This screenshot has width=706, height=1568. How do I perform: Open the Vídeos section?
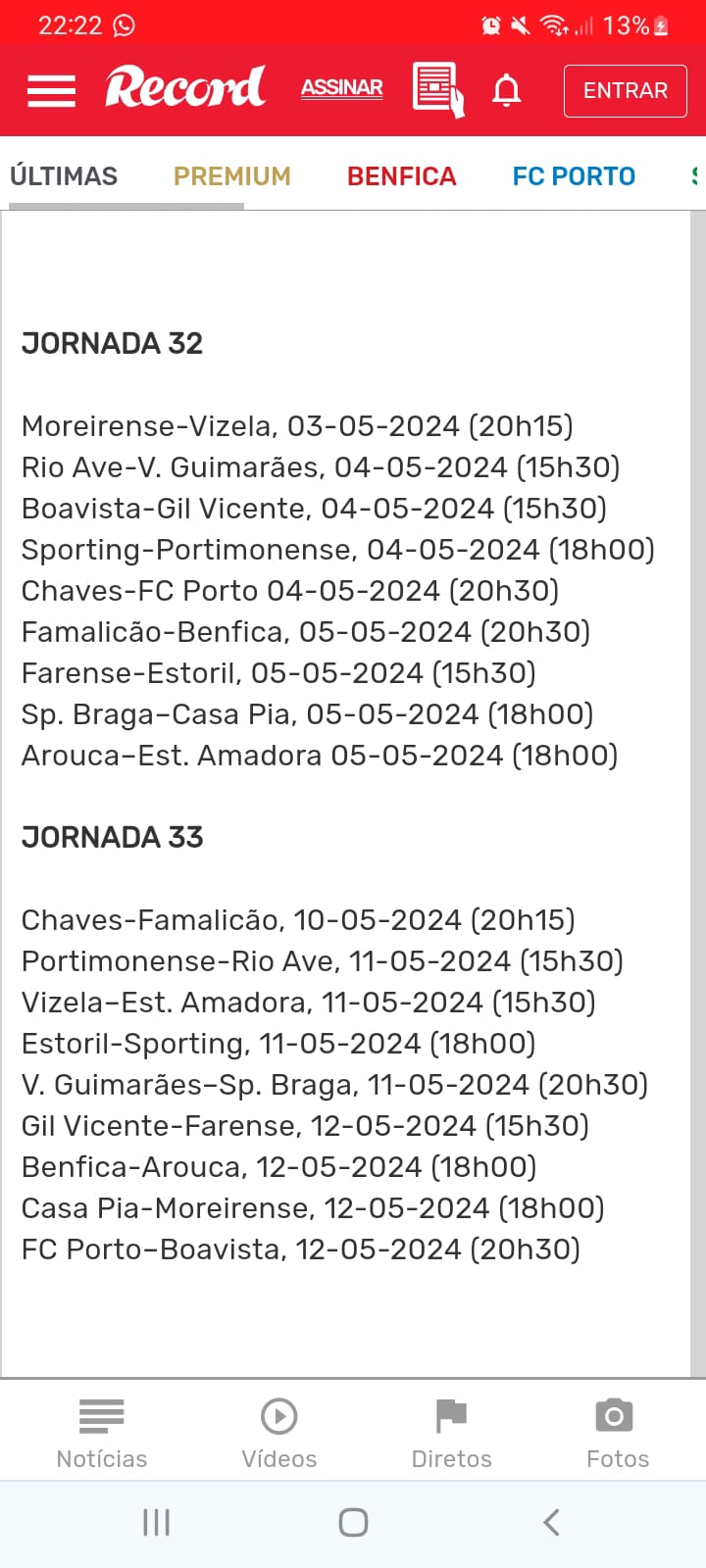(279, 1433)
